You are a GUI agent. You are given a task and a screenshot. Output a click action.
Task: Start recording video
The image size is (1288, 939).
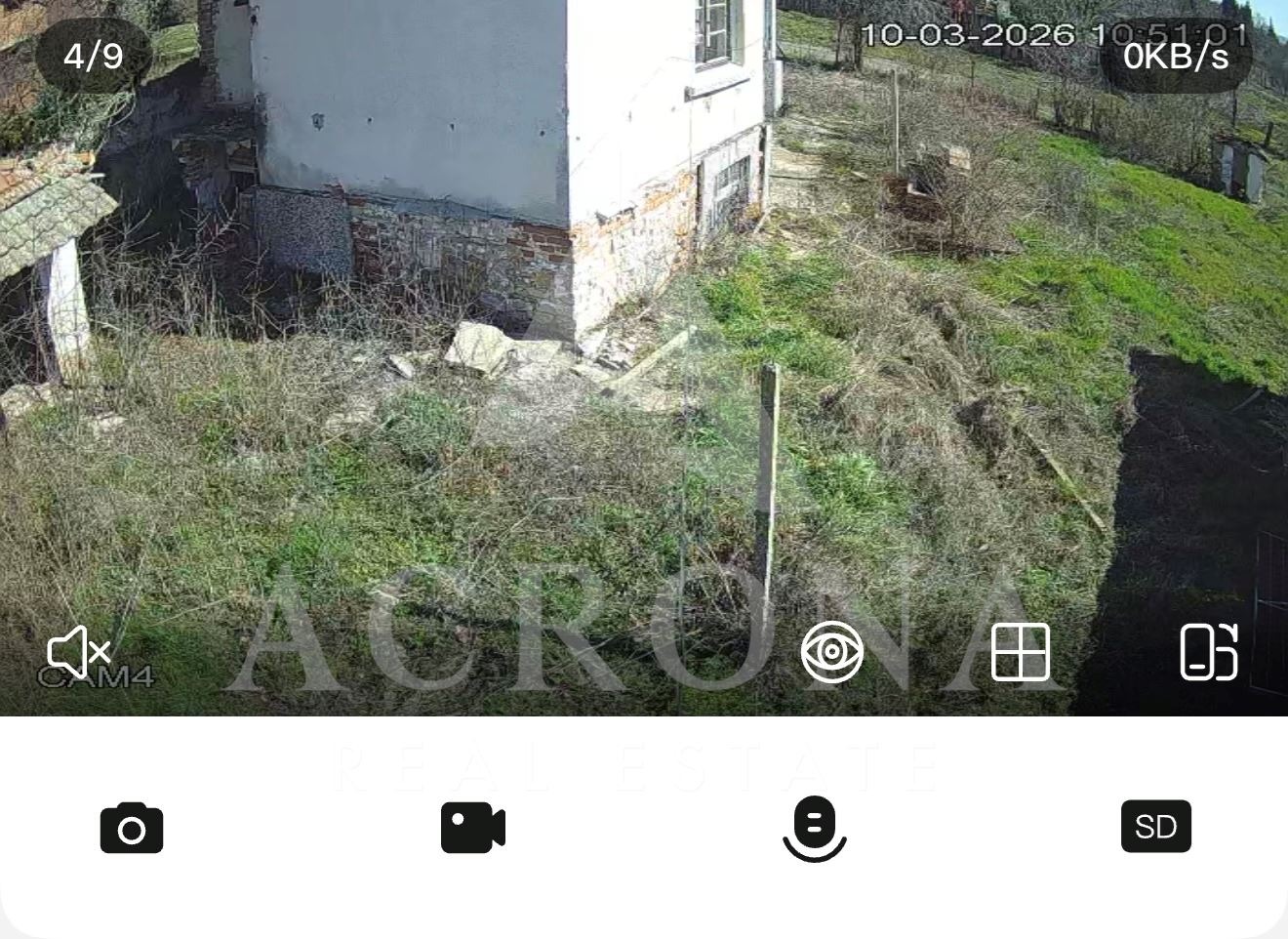coord(473,829)
